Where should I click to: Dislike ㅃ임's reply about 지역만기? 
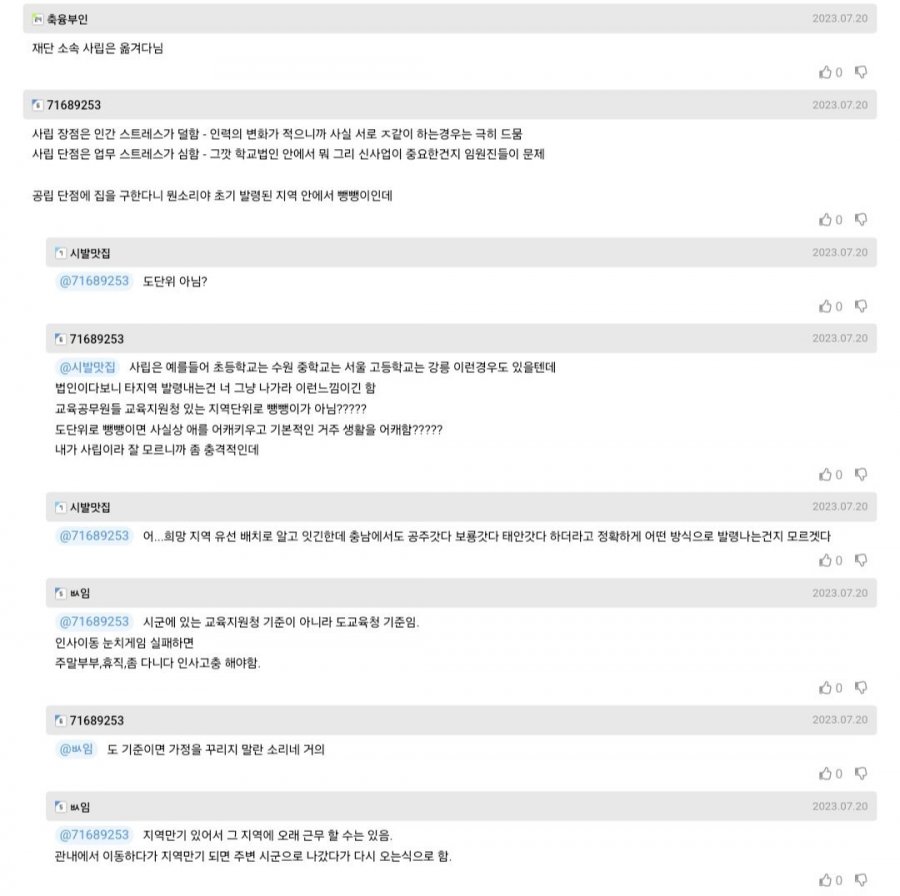pyautogui.click(x=861, y=880)
